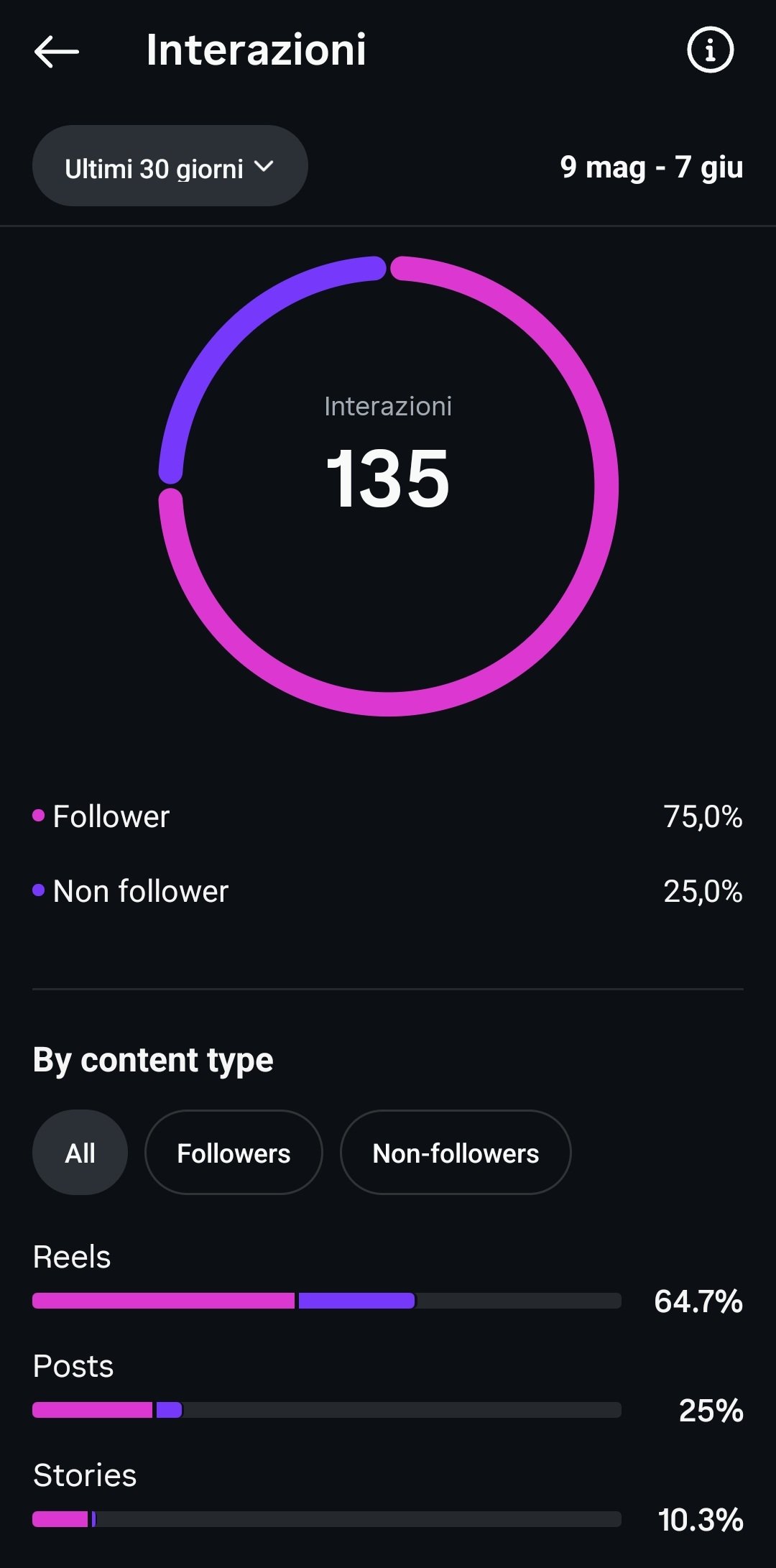Filter content type by Non-followers
The width and height of the screenshot is (776, 1568).
[456, 1153]
